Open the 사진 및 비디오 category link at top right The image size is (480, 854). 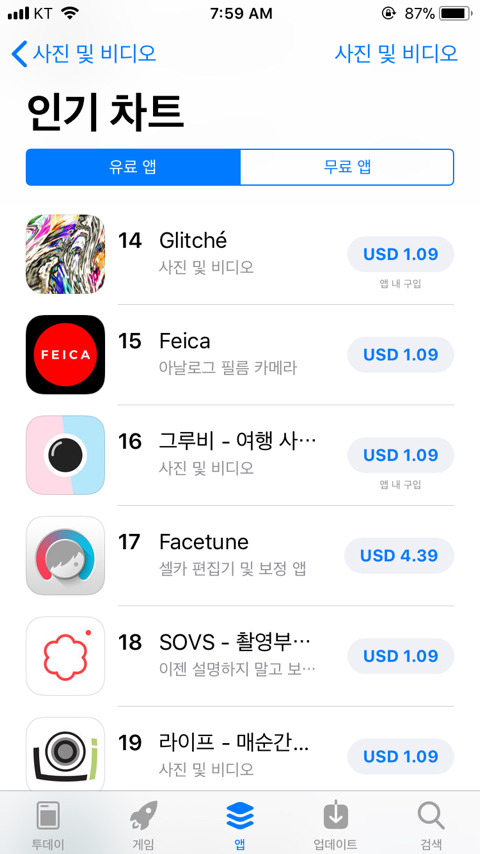(396, 53)
